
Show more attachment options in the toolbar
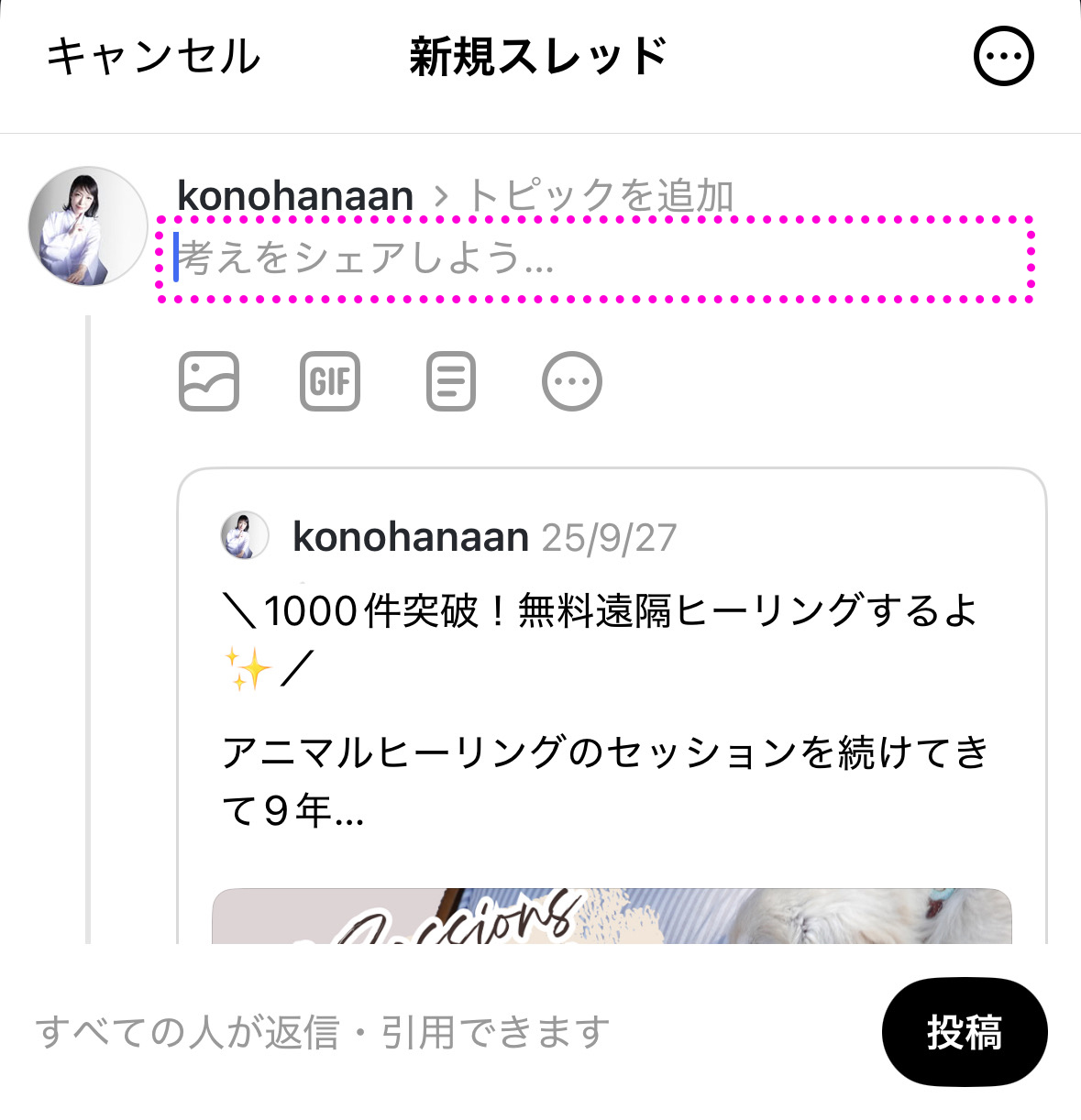click(572, 381)
